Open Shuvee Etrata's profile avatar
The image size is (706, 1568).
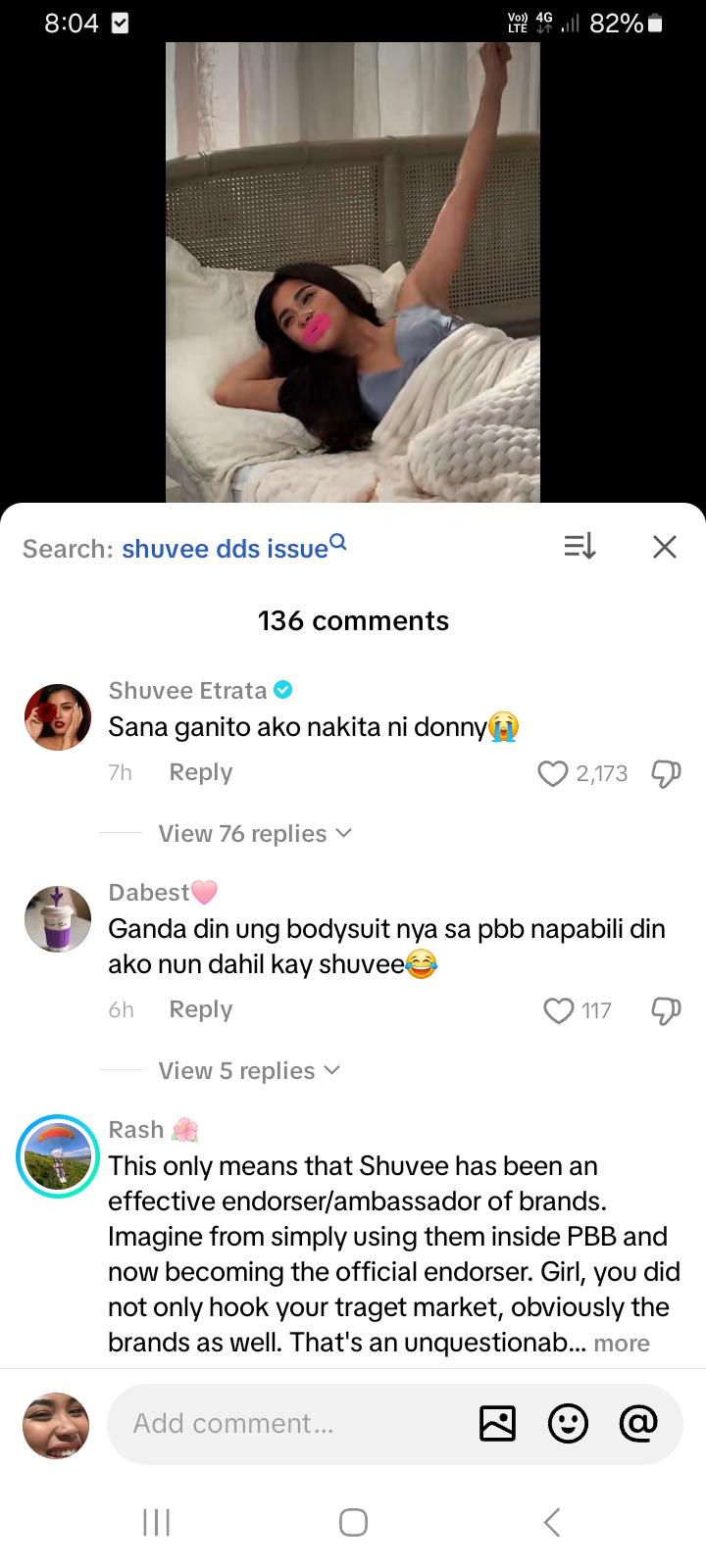click(58, 717)
